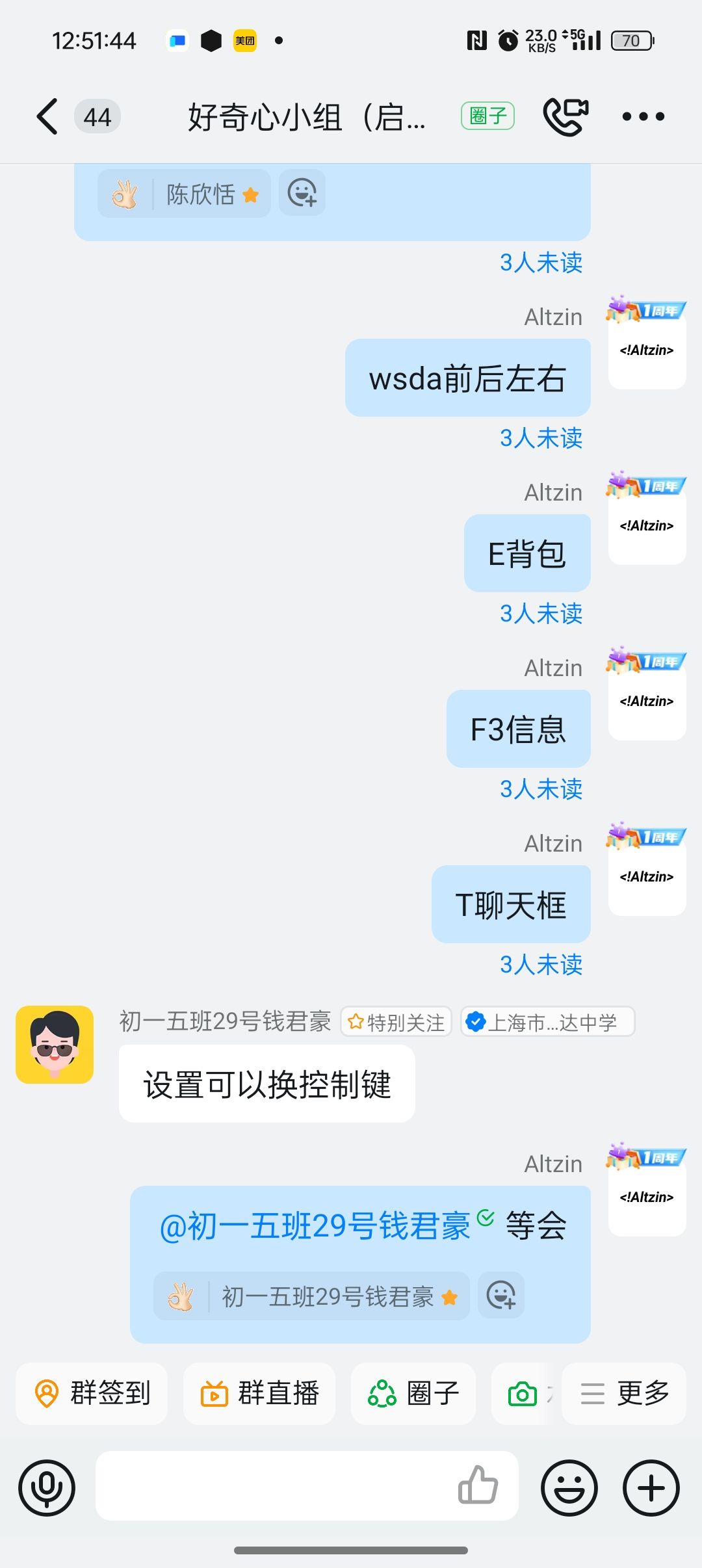Open the 圈子 badge in the header
Image resolution: width=702 pixels, height=1568 pixels.
click(487, 116)
